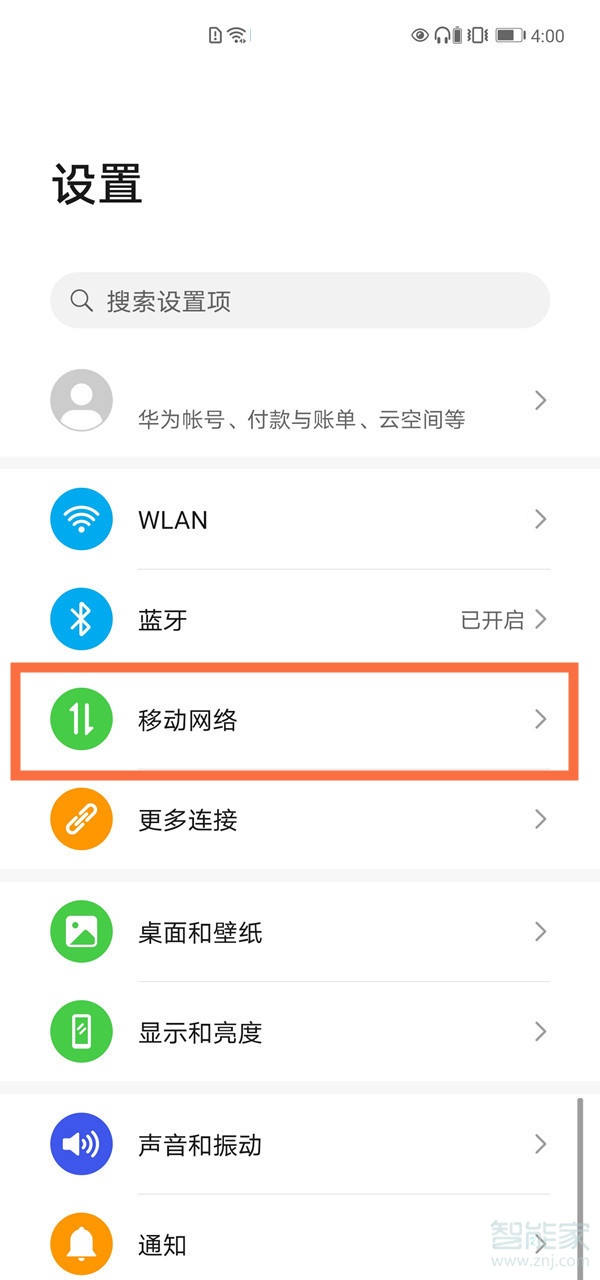The height and width of the screenshot is (1280, 600).
Task: Select 显示和亮度 row
Action: (x=300, y=1031)
